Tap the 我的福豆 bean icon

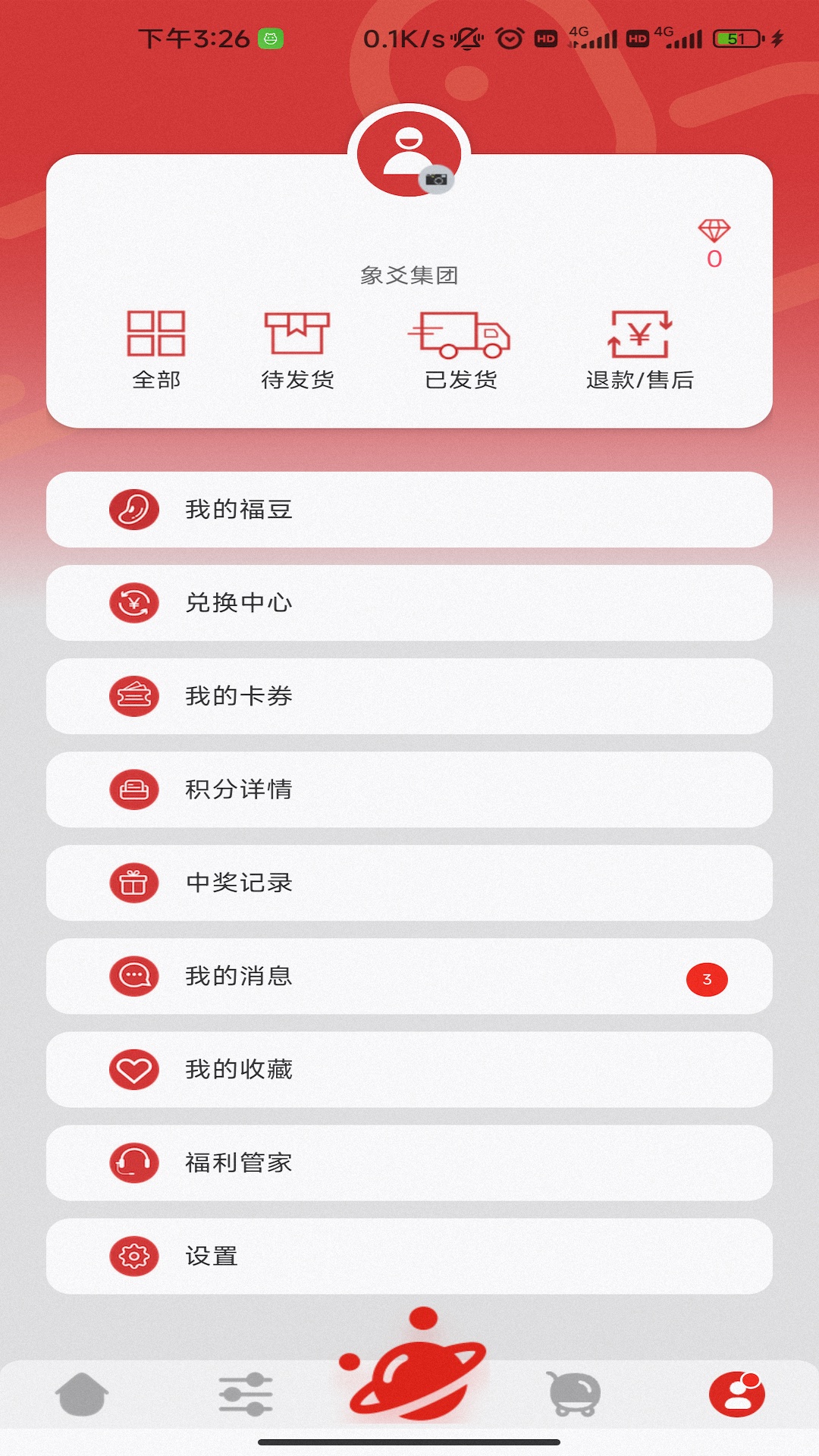tap(134, 510)
